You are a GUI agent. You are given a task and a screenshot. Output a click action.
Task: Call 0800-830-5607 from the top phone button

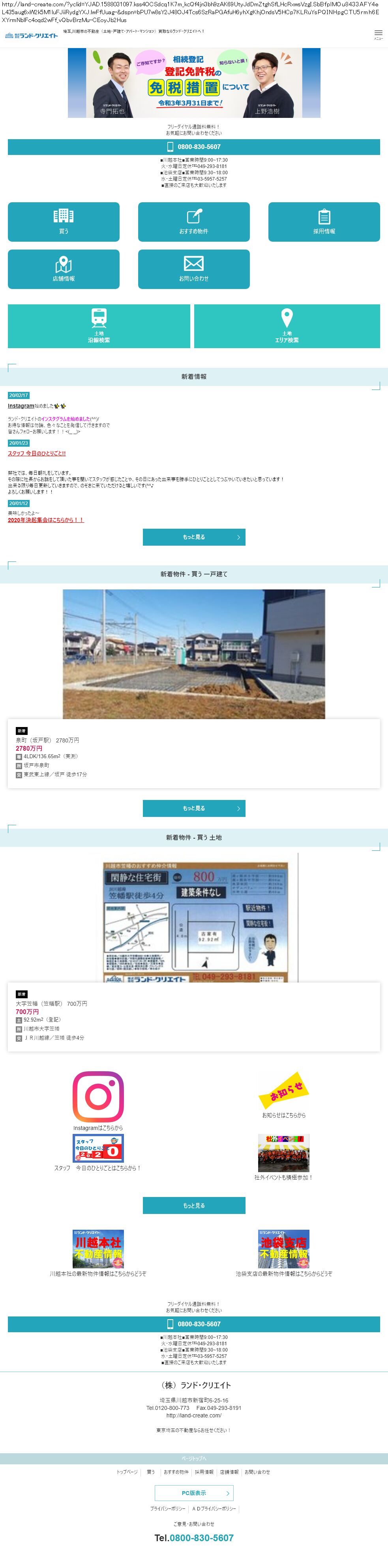194,147
